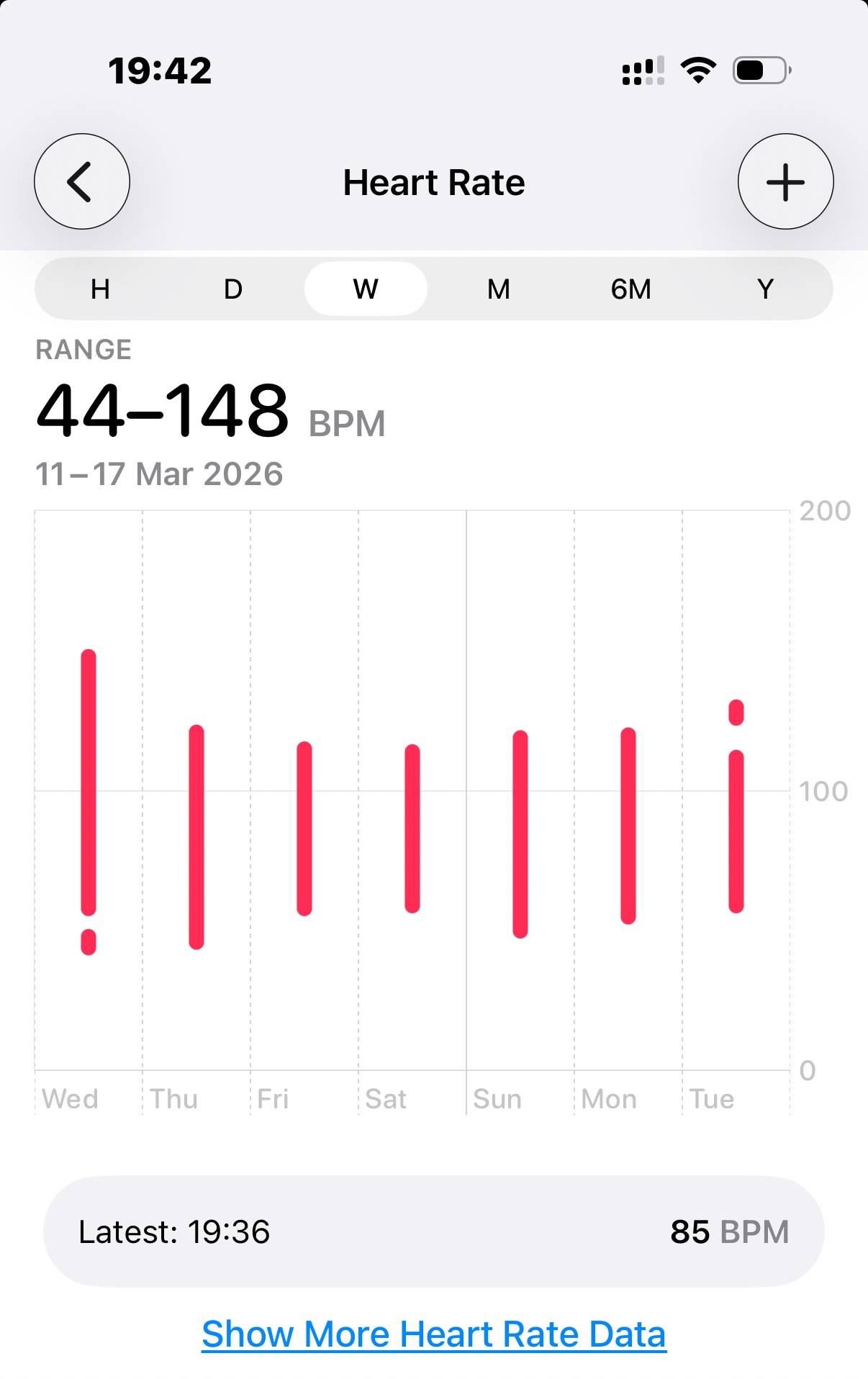Viewport: 868px width, 1379px height.
Task: Go back from Heart Rate screen
Action: tap(82, 181)
